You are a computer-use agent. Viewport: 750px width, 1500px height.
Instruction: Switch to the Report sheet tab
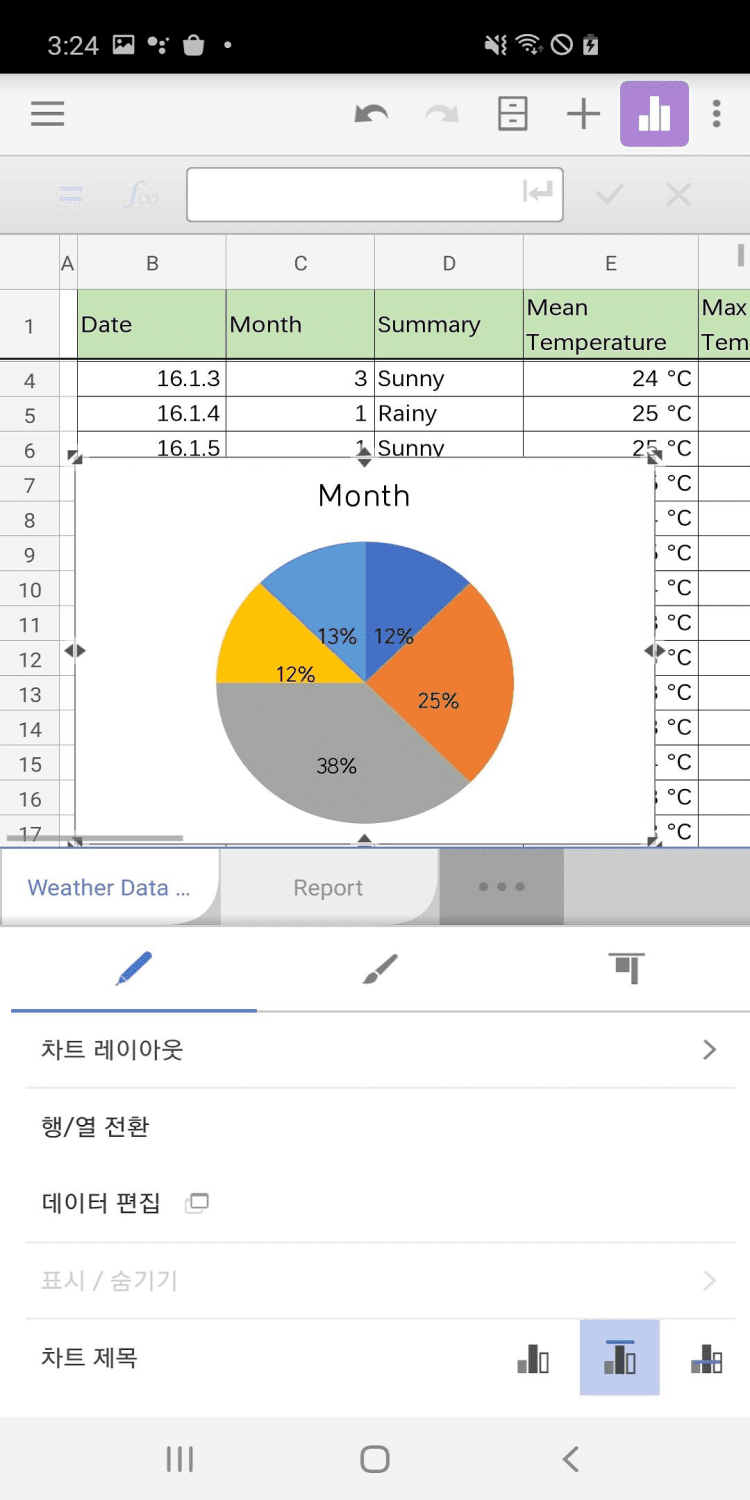(328, 888)
